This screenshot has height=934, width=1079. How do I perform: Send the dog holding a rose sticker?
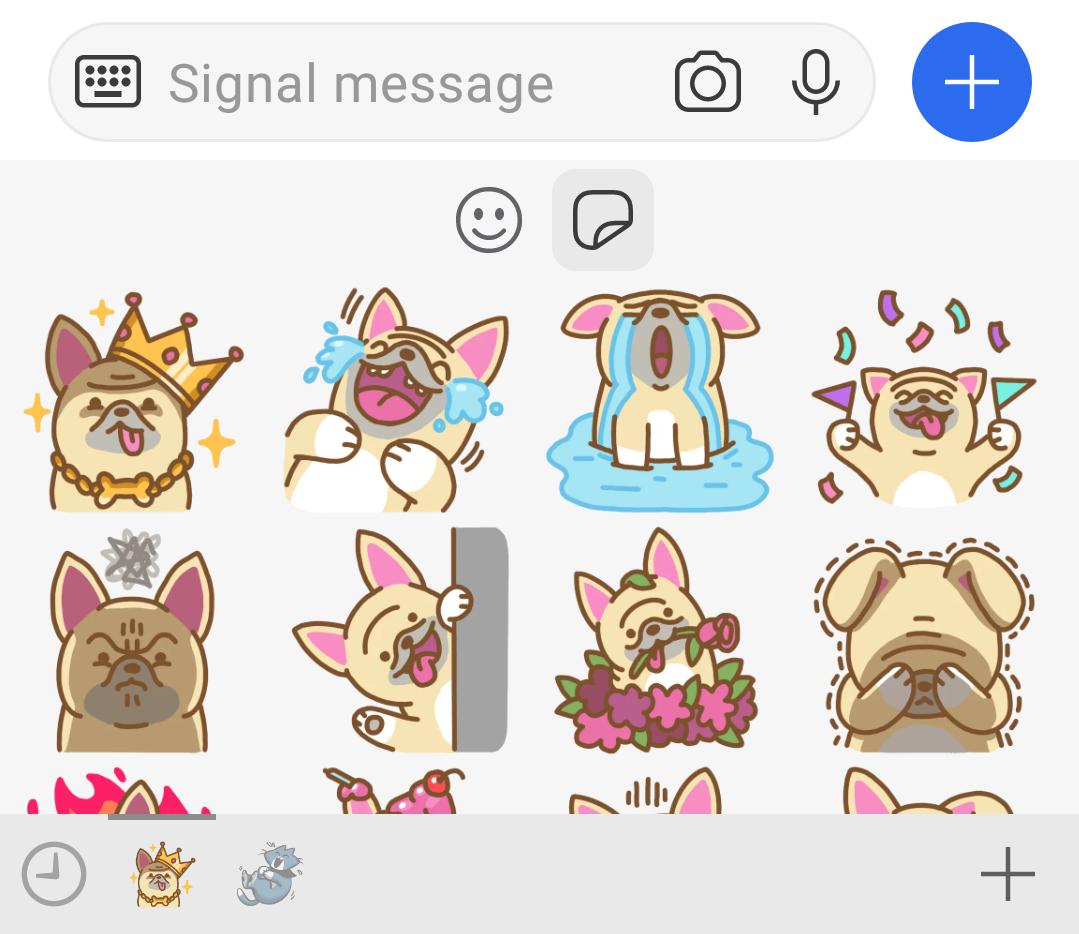[657, 642]
